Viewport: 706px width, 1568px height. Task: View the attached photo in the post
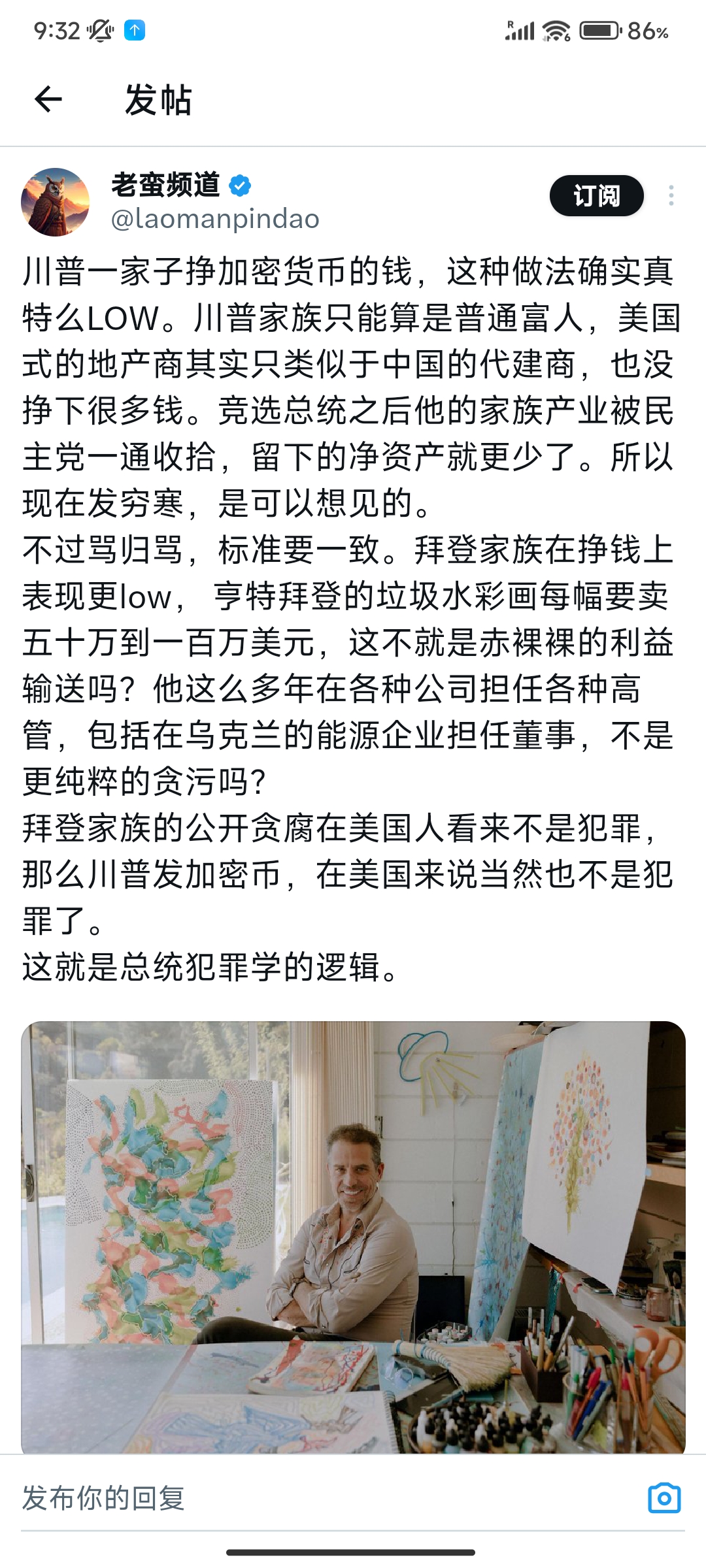click(353, 1237)
